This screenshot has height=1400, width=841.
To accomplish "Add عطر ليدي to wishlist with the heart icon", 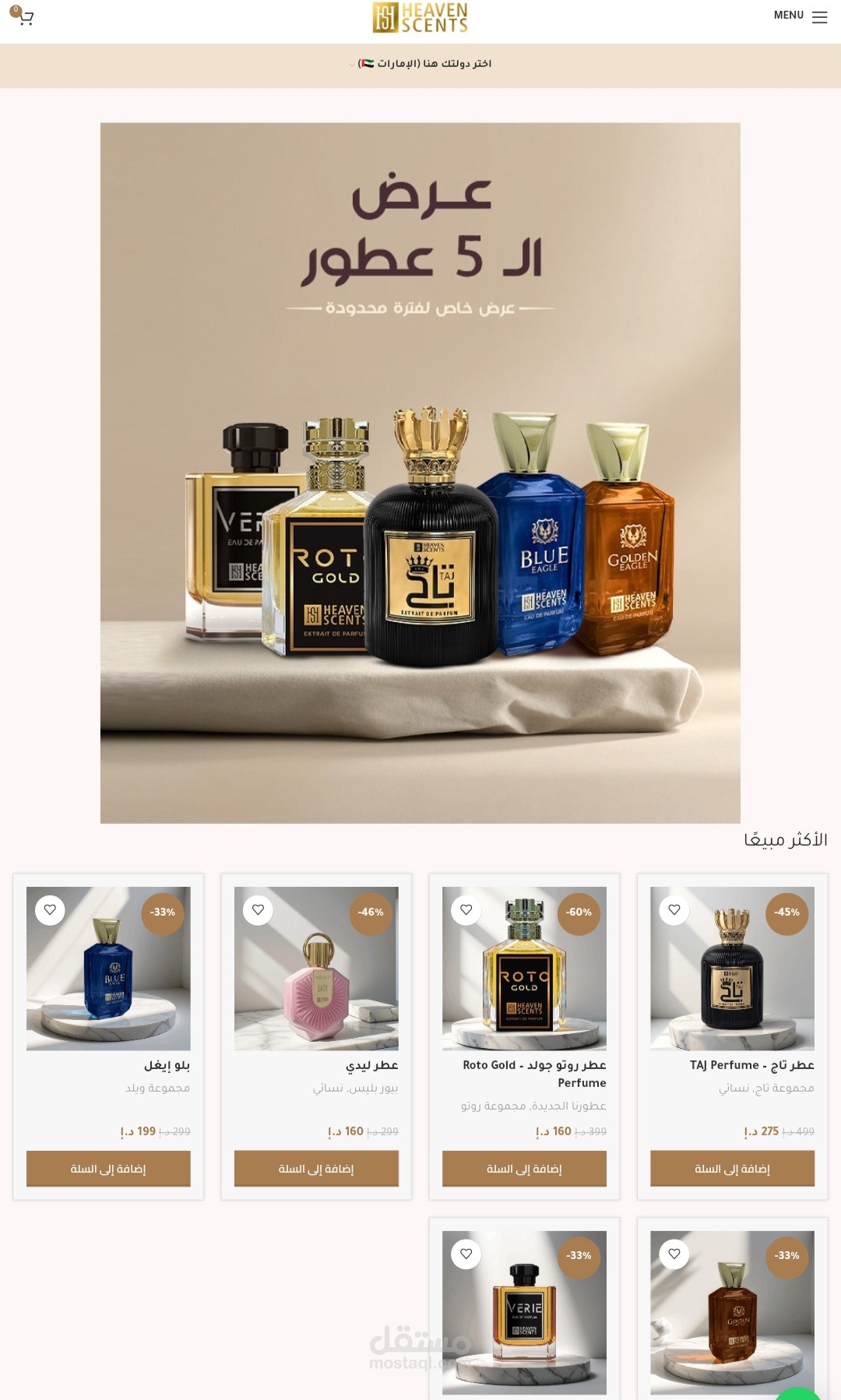I will [x=258, y=909].
